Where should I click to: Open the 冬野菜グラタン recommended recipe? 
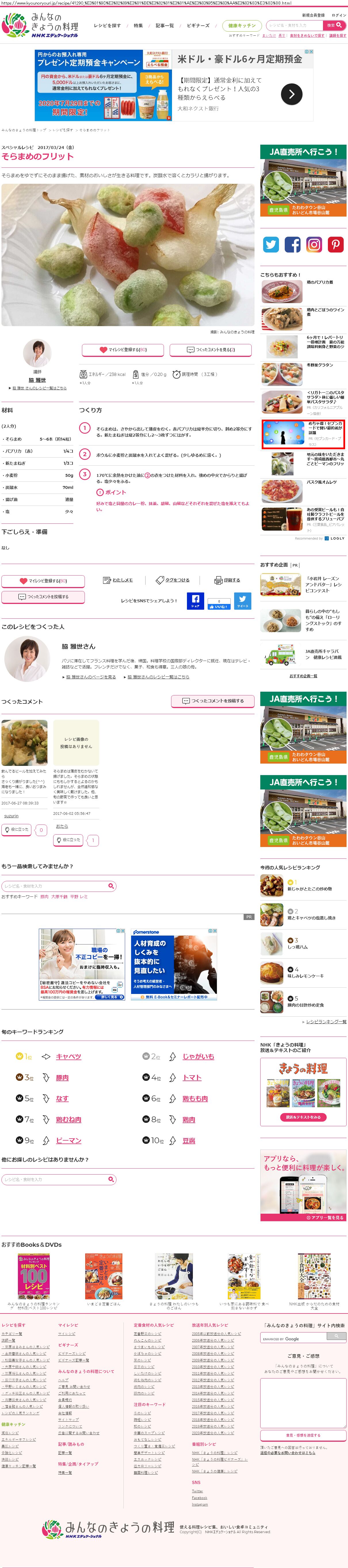320,365
